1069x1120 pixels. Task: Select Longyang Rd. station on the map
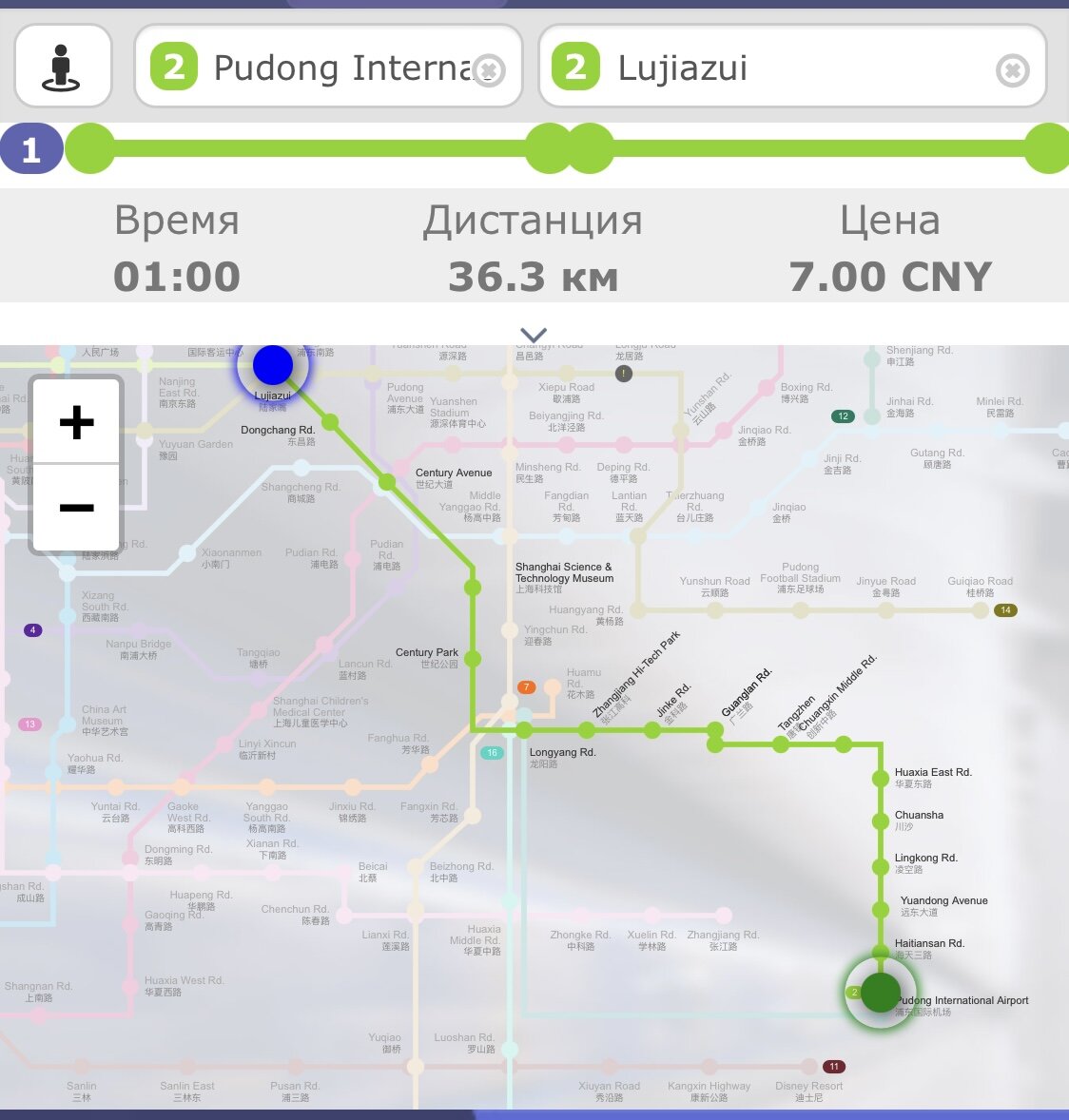coord(524,730)
